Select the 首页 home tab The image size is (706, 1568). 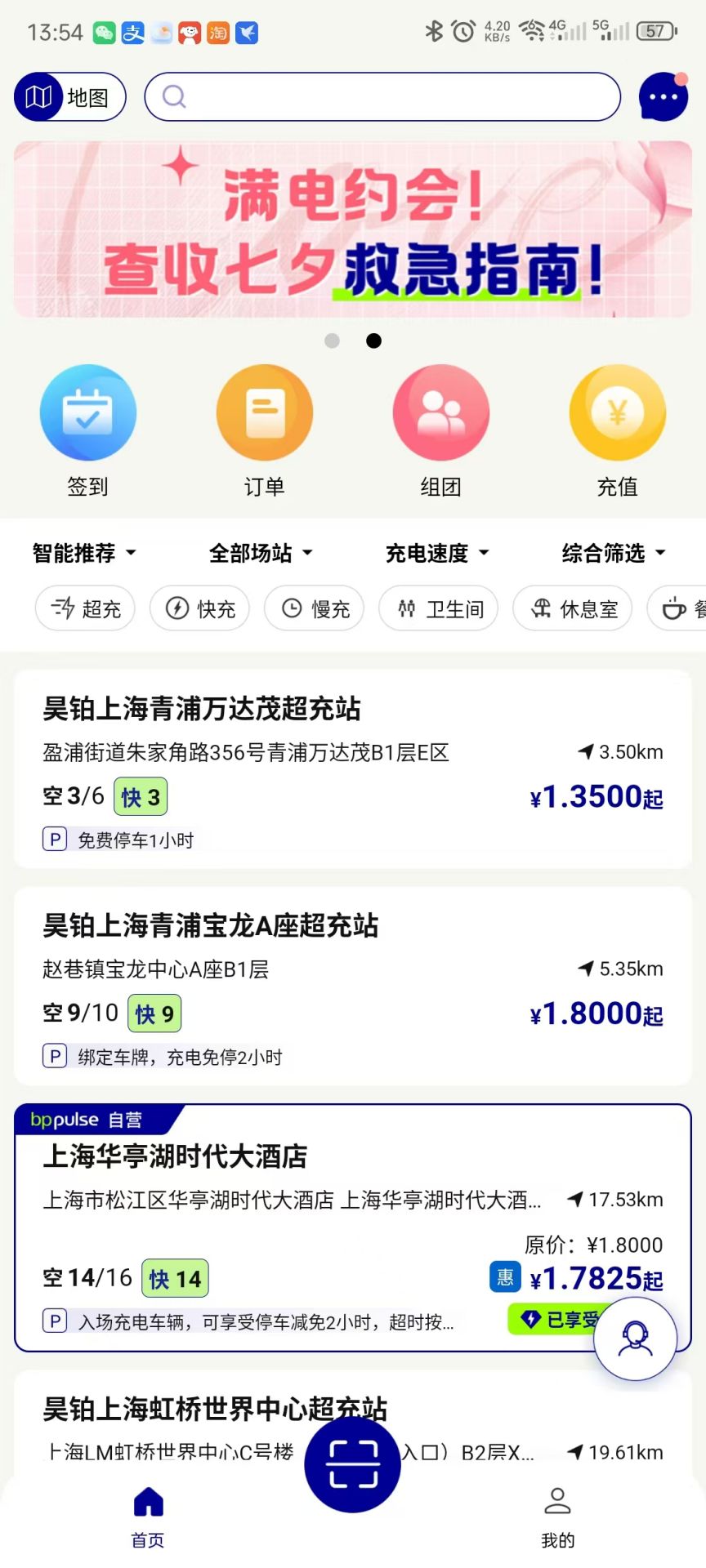coord(147,1519)
